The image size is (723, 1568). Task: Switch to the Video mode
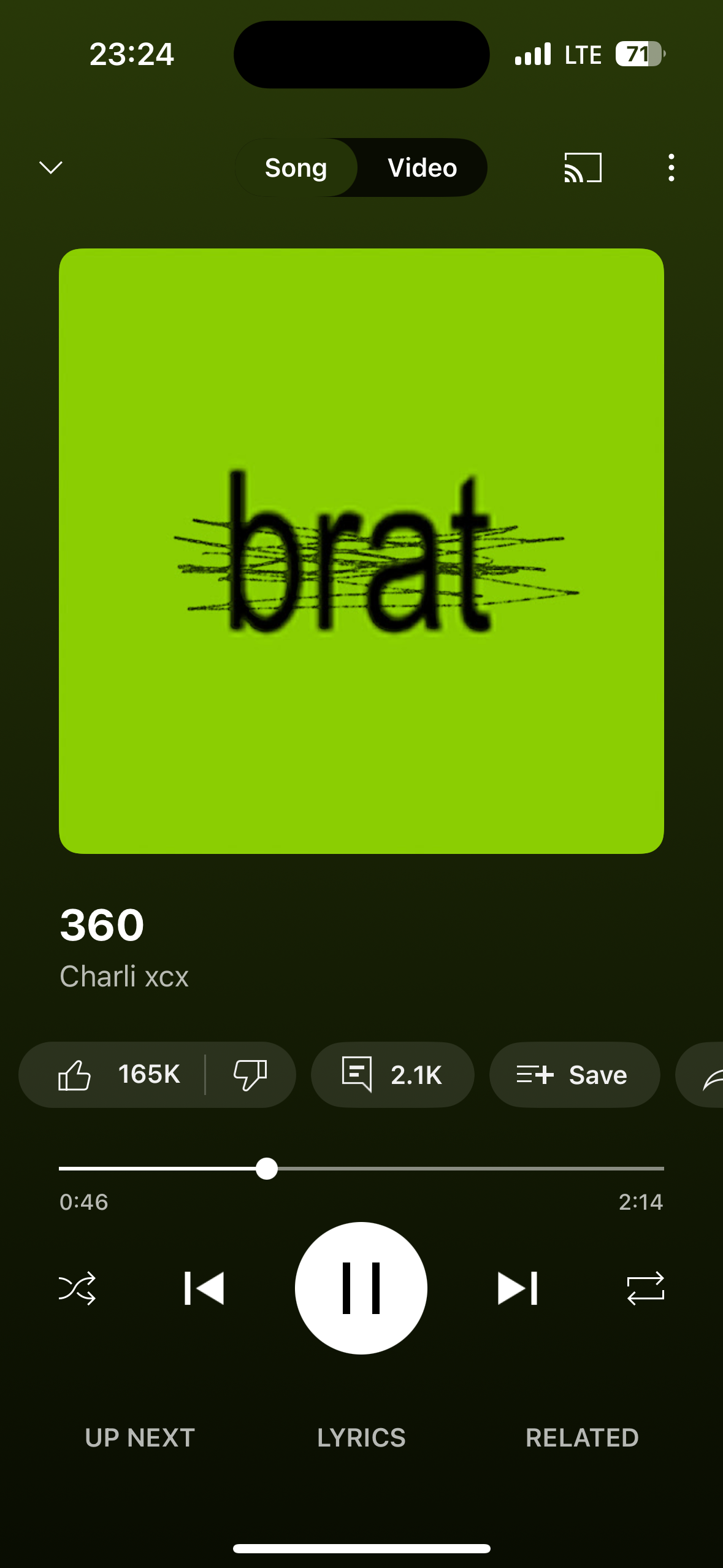pyautogui.click(x=422, y=167)
